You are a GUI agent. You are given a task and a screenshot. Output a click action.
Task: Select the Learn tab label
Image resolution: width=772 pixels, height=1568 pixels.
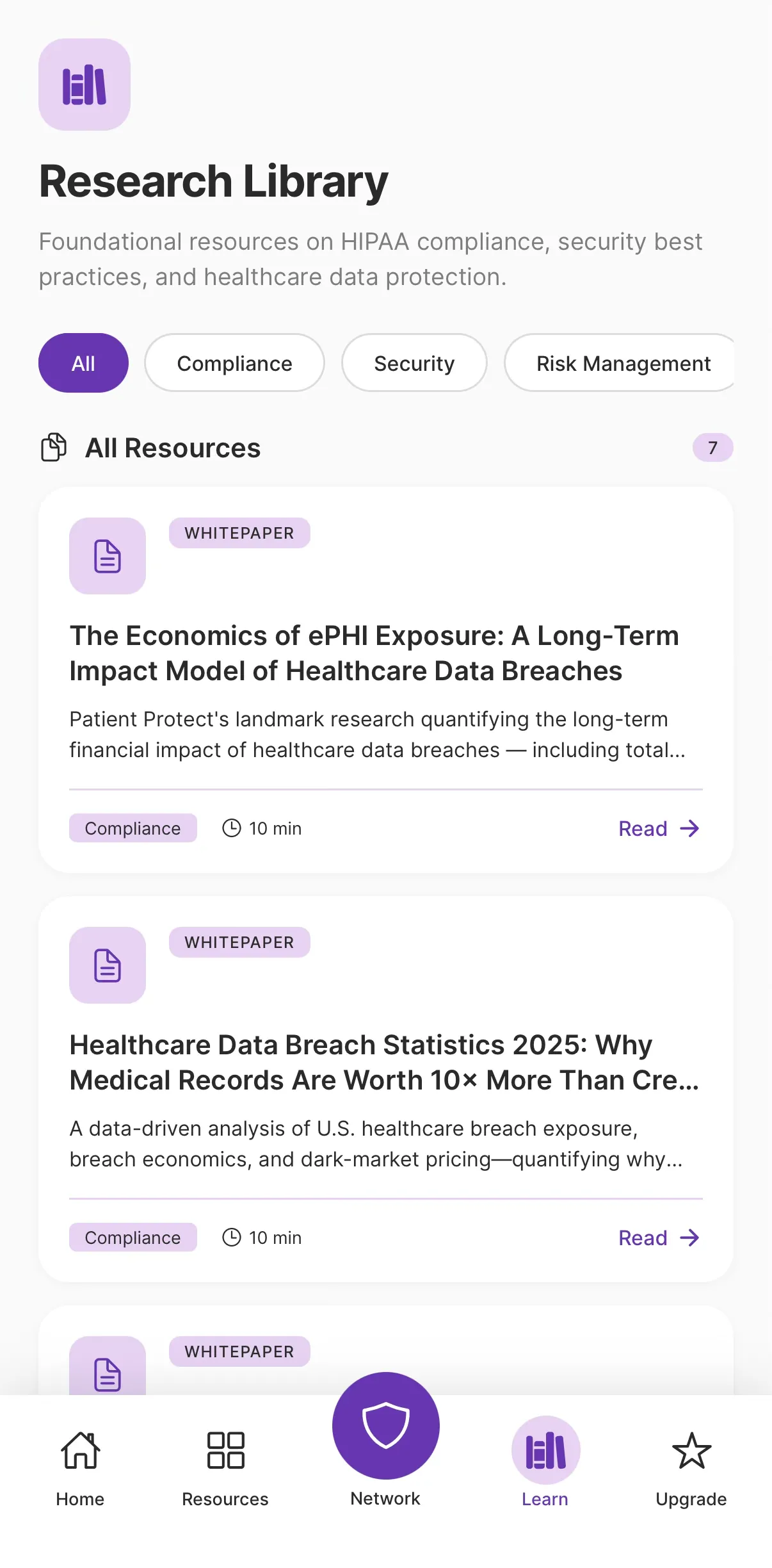544,1499
